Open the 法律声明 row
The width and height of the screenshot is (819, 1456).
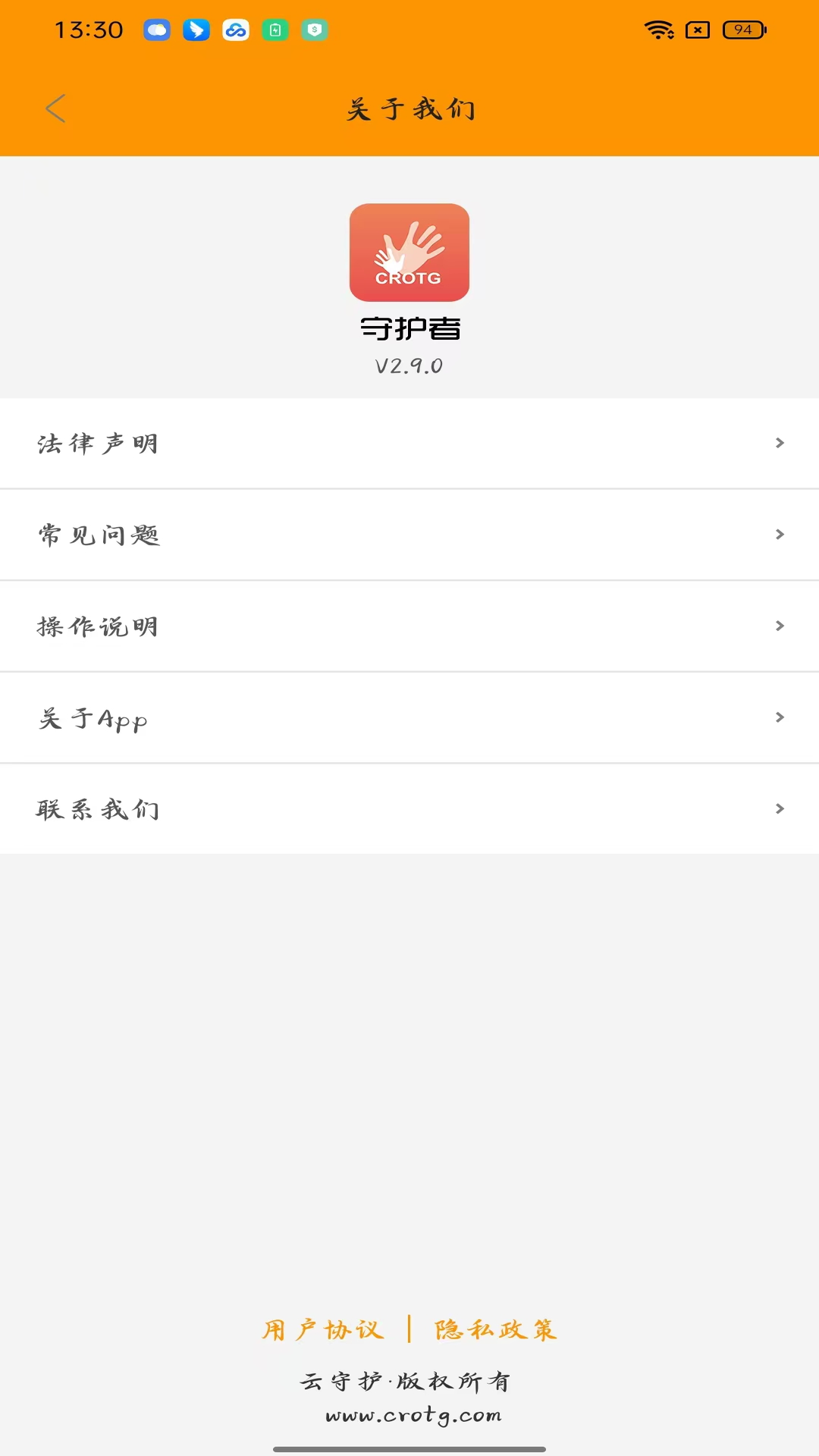pos(409,444)
